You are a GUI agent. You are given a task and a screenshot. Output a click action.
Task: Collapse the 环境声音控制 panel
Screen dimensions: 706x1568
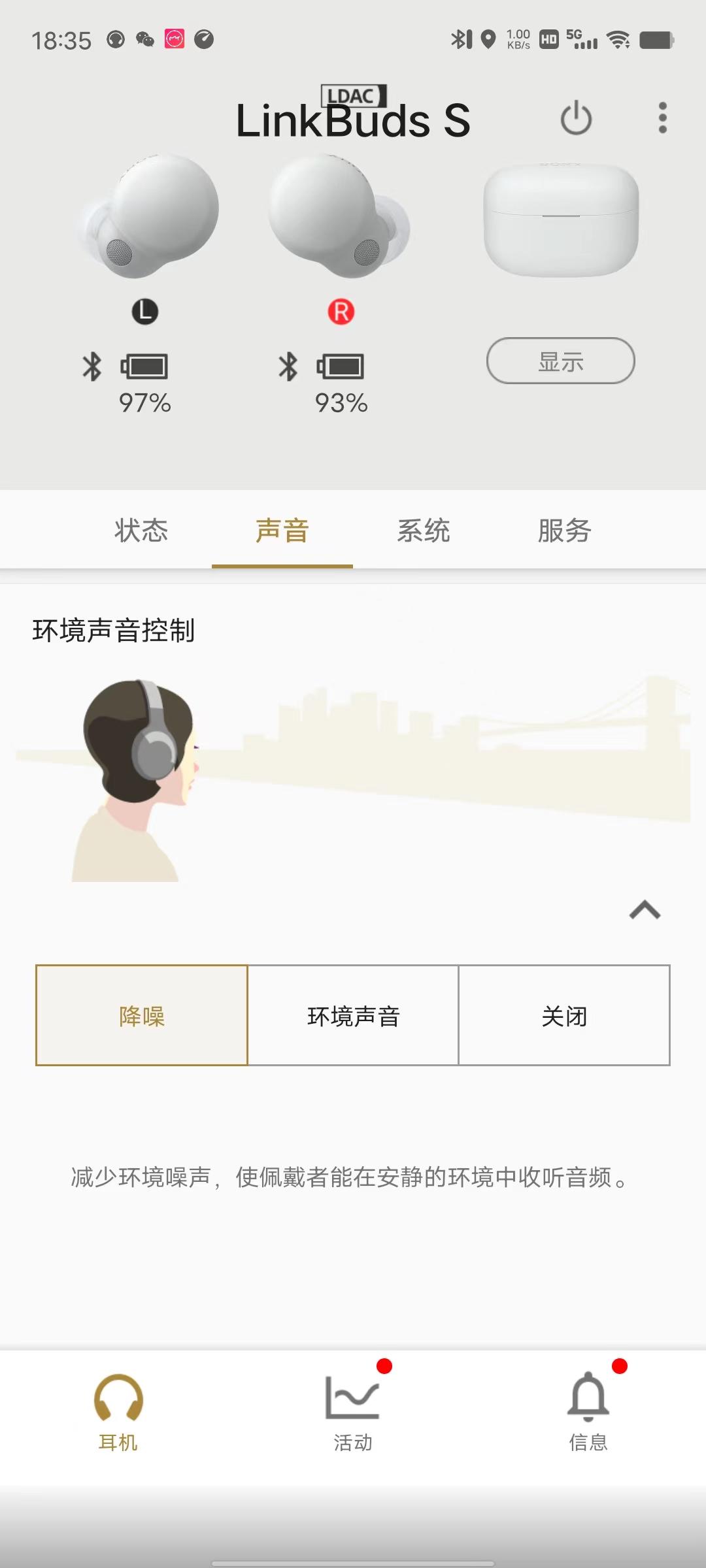(x=645, y=910)
